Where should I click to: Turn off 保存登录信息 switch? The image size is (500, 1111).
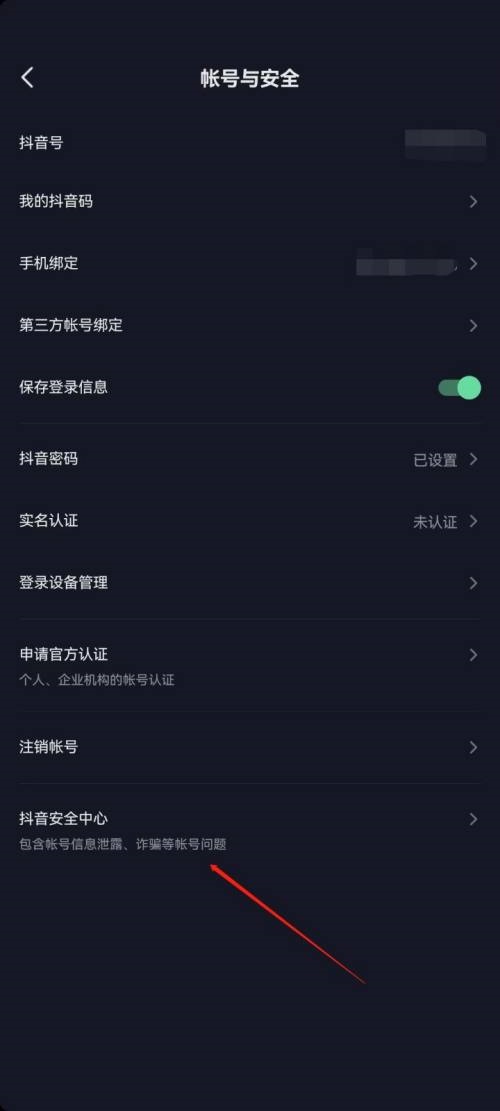tap(459, 388)
